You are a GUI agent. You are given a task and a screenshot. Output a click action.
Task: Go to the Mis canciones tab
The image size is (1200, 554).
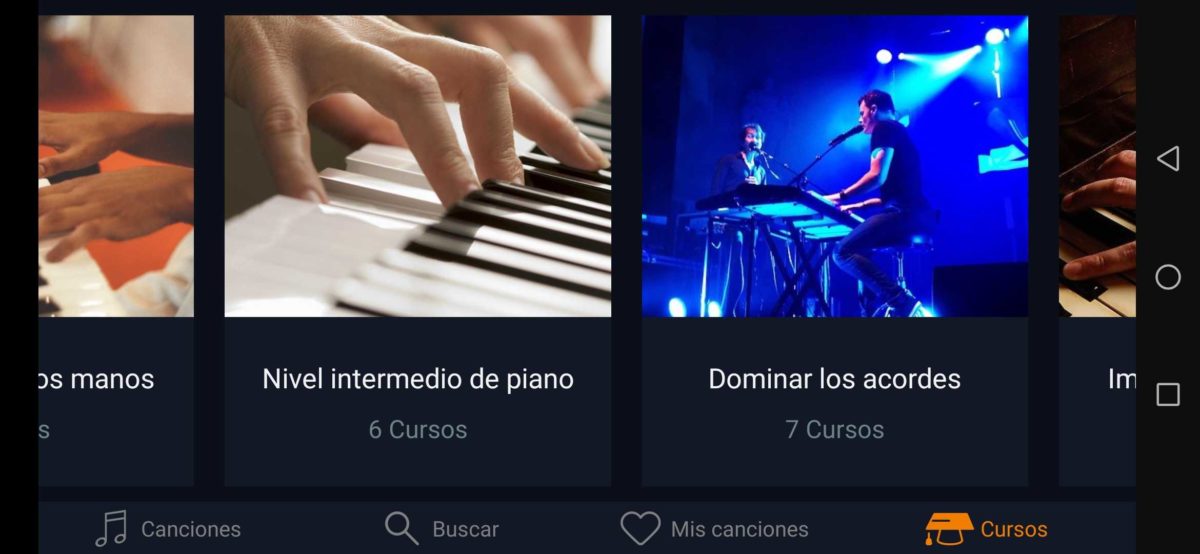[x=714, y=528]
